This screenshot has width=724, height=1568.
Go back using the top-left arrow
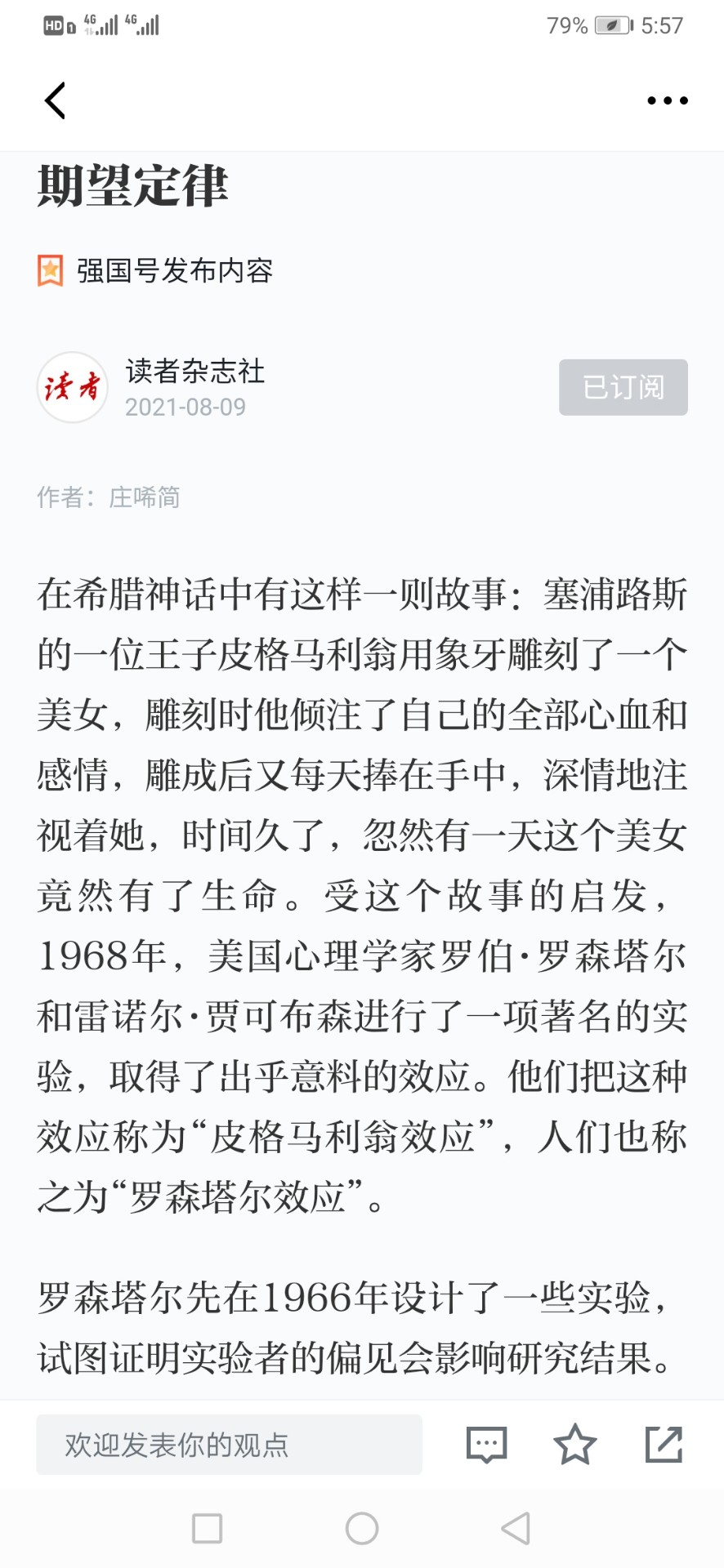55,100
